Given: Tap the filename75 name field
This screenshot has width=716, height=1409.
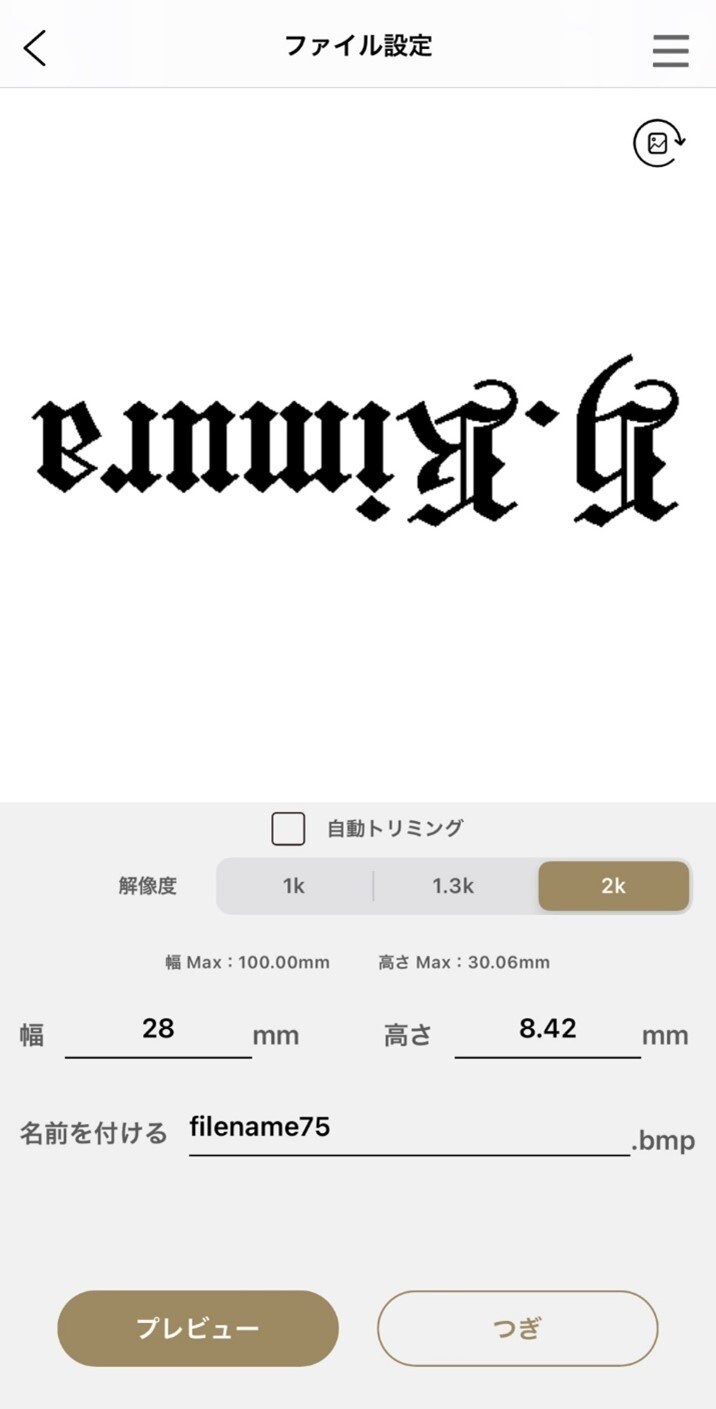Looking at the screenshot, I should (x=408, y=1129).
